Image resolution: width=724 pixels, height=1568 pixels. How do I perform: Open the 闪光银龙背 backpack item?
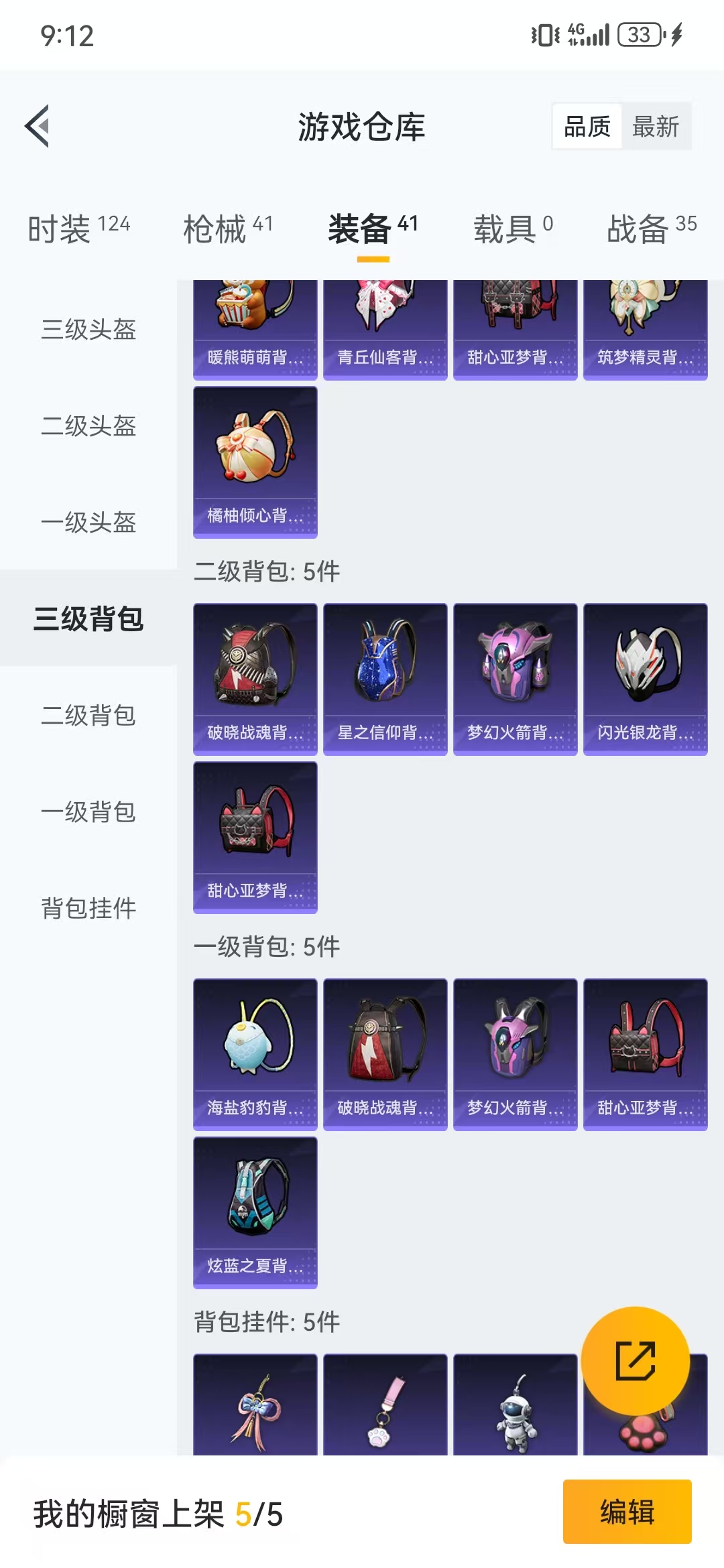(x=646, y=679)
